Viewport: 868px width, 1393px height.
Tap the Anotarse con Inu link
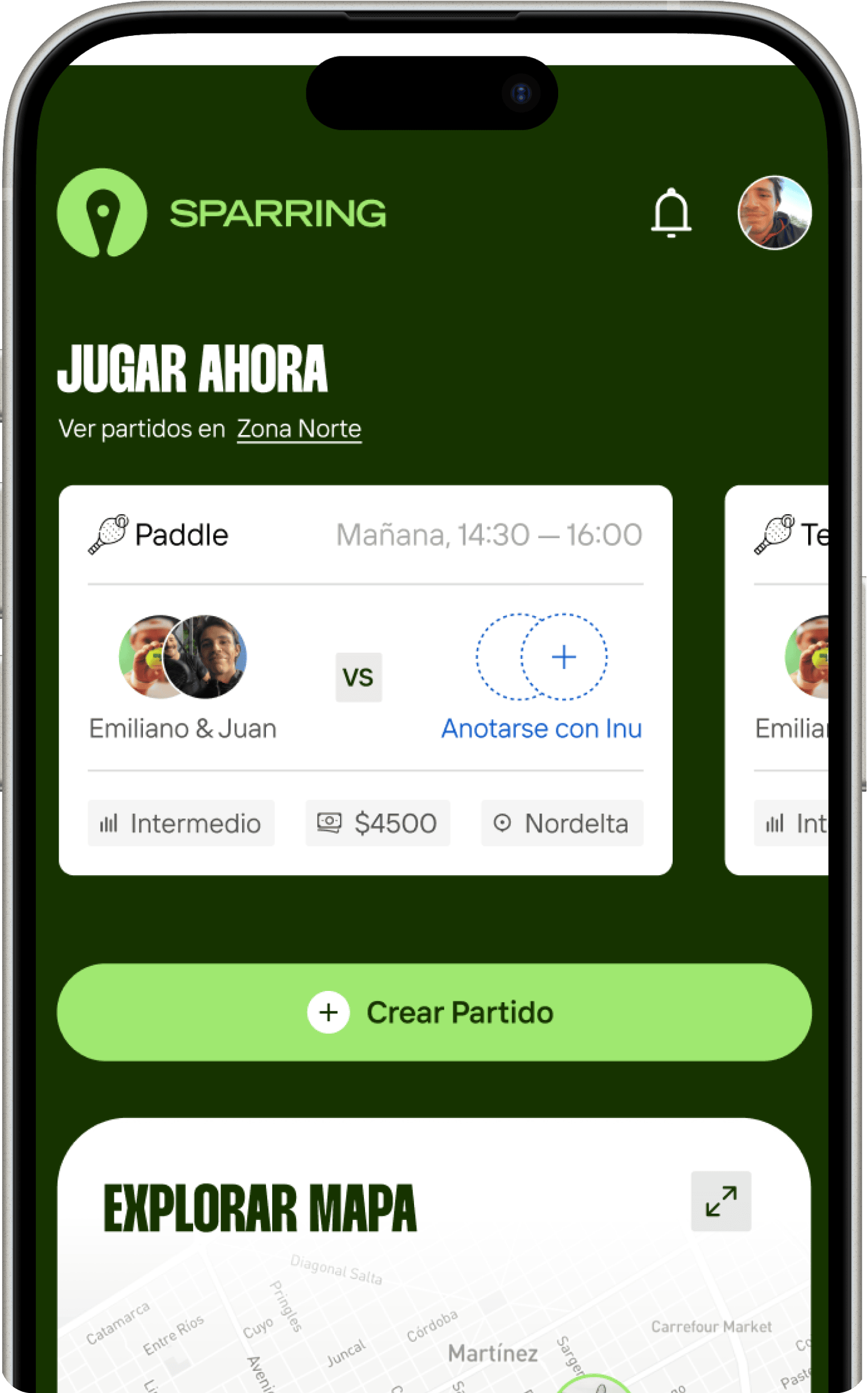pos(541,728)
